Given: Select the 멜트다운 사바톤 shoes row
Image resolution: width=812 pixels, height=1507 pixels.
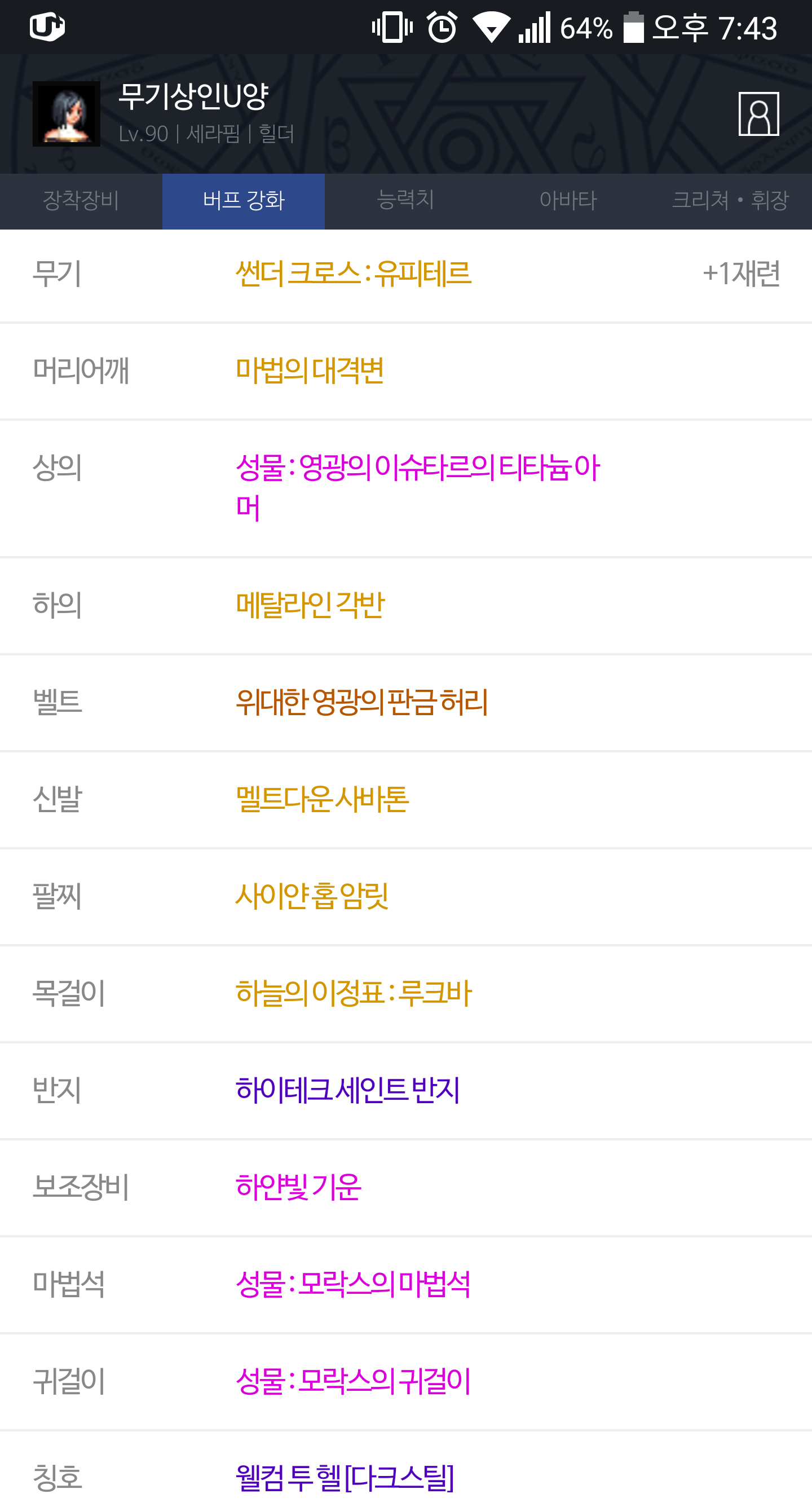Looking at the screenshot, I should (x=406, y=800).
